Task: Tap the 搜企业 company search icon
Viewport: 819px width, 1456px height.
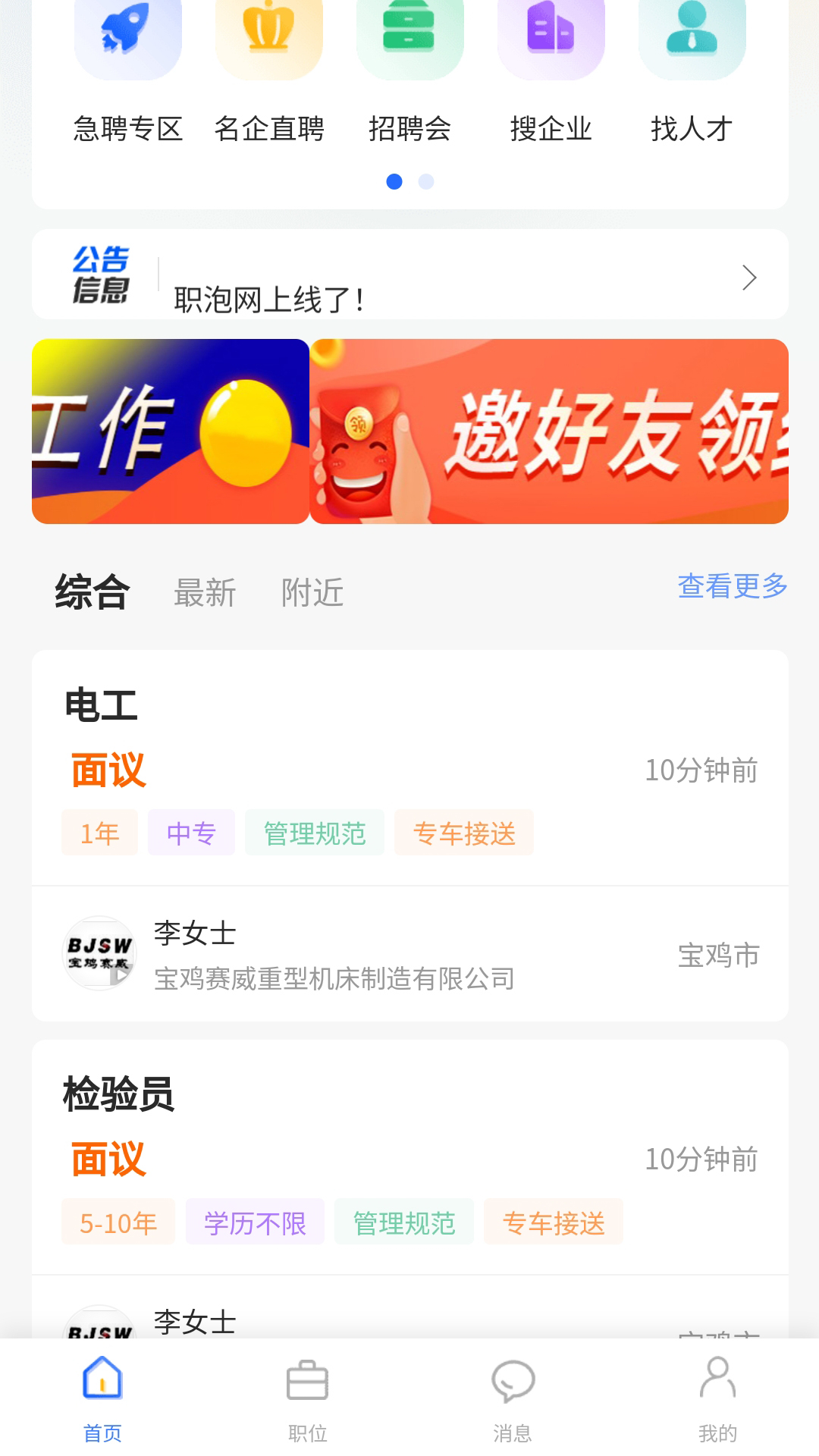Action: point(551,34)
